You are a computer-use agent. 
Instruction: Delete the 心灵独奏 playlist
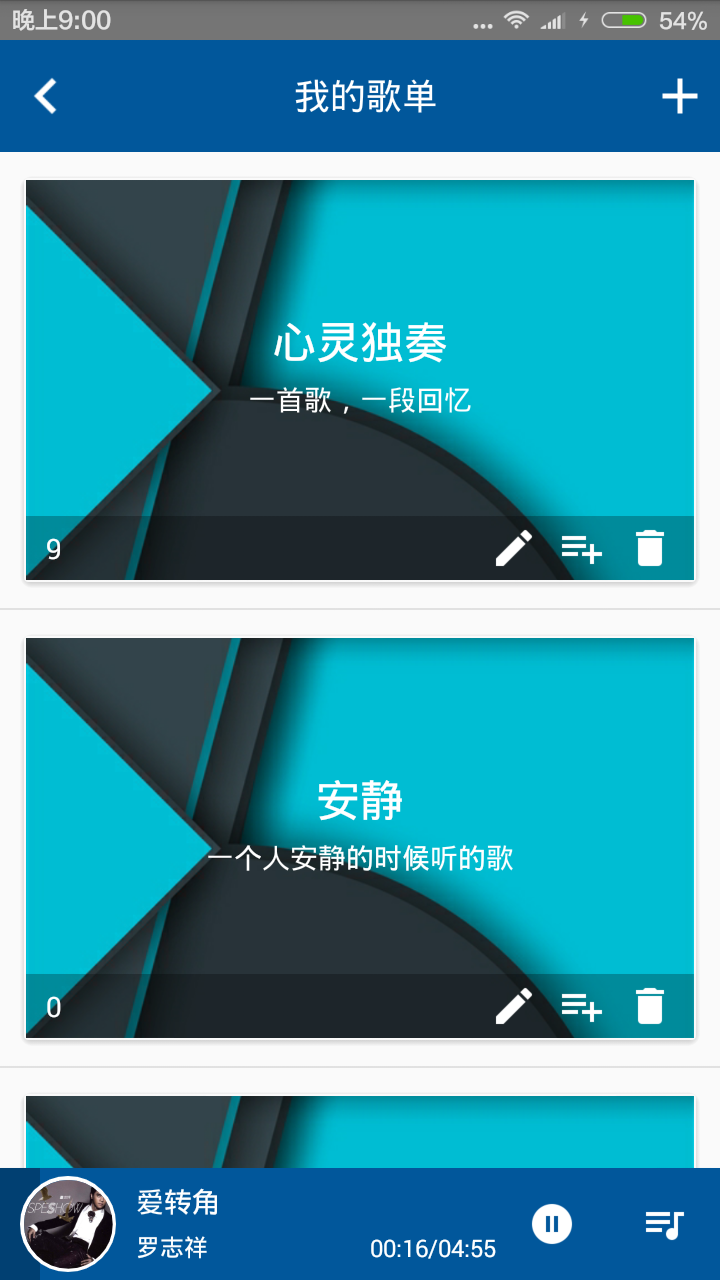point(649,548)
